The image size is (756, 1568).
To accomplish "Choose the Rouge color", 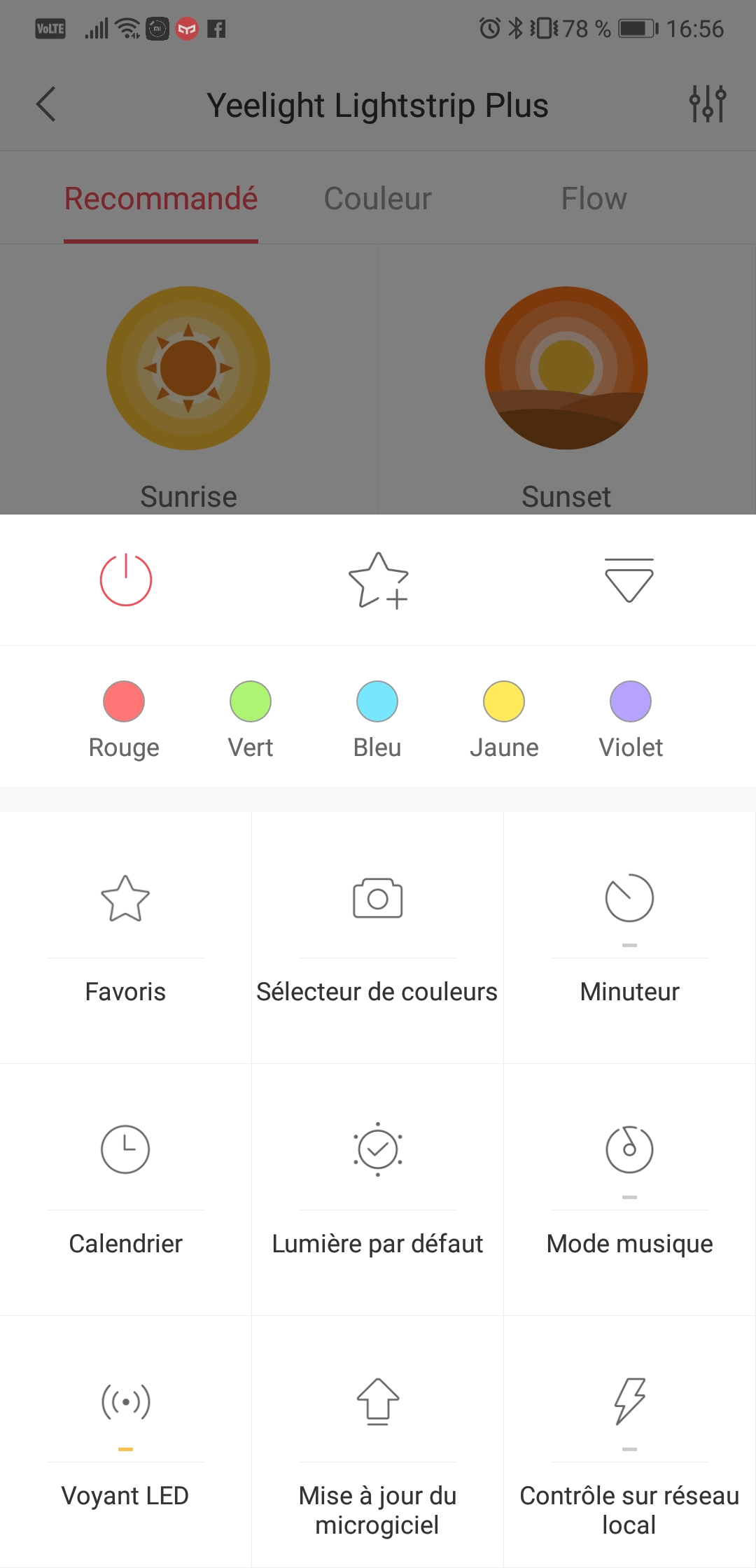I will coord(124,702).
